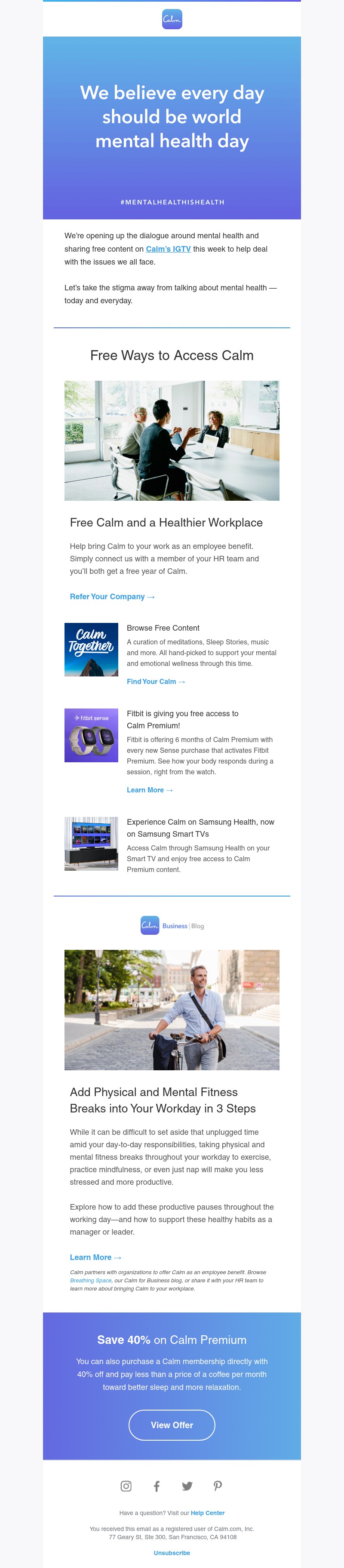
Task: Open the Breathing Space blog link
Action: pos(90,1280)
